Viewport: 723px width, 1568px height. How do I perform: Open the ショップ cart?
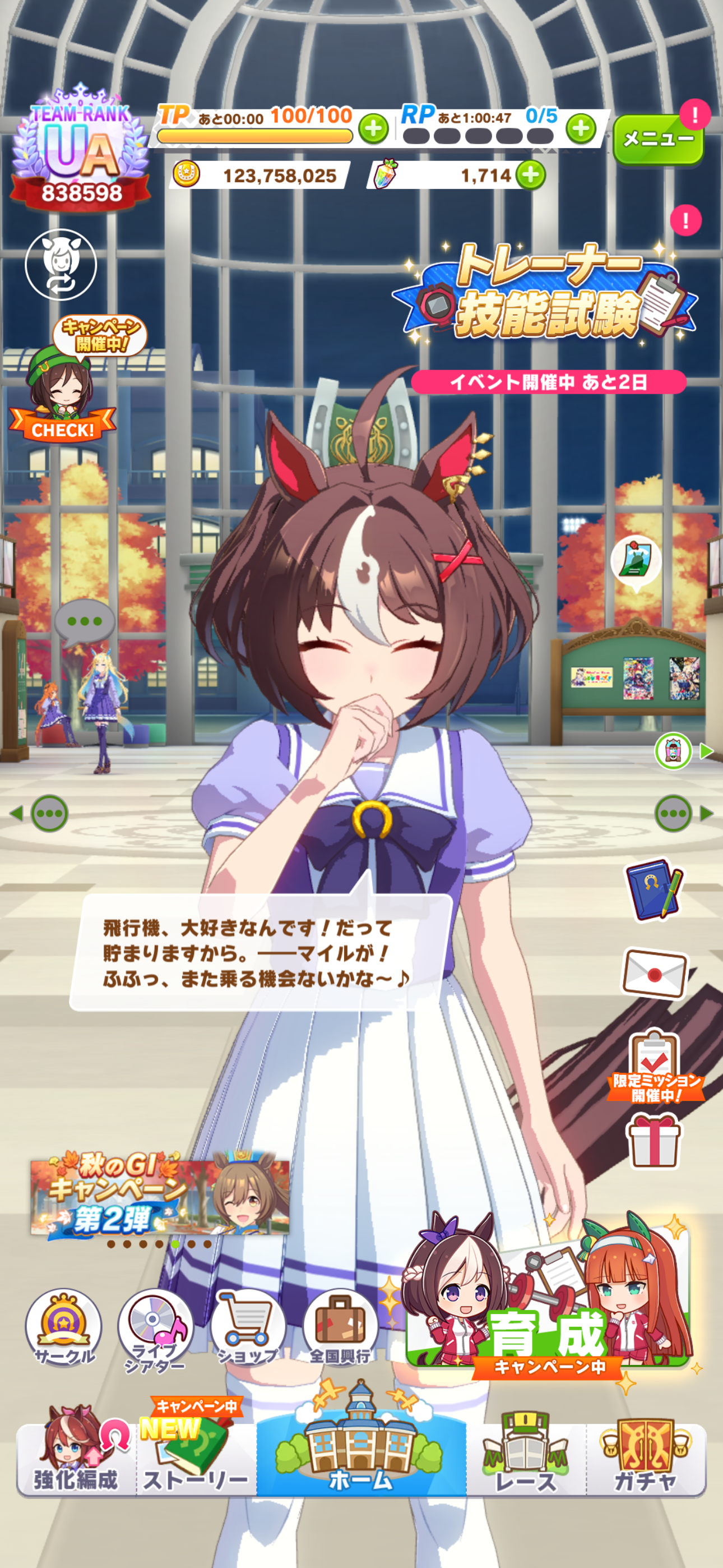coord(248,1328)
